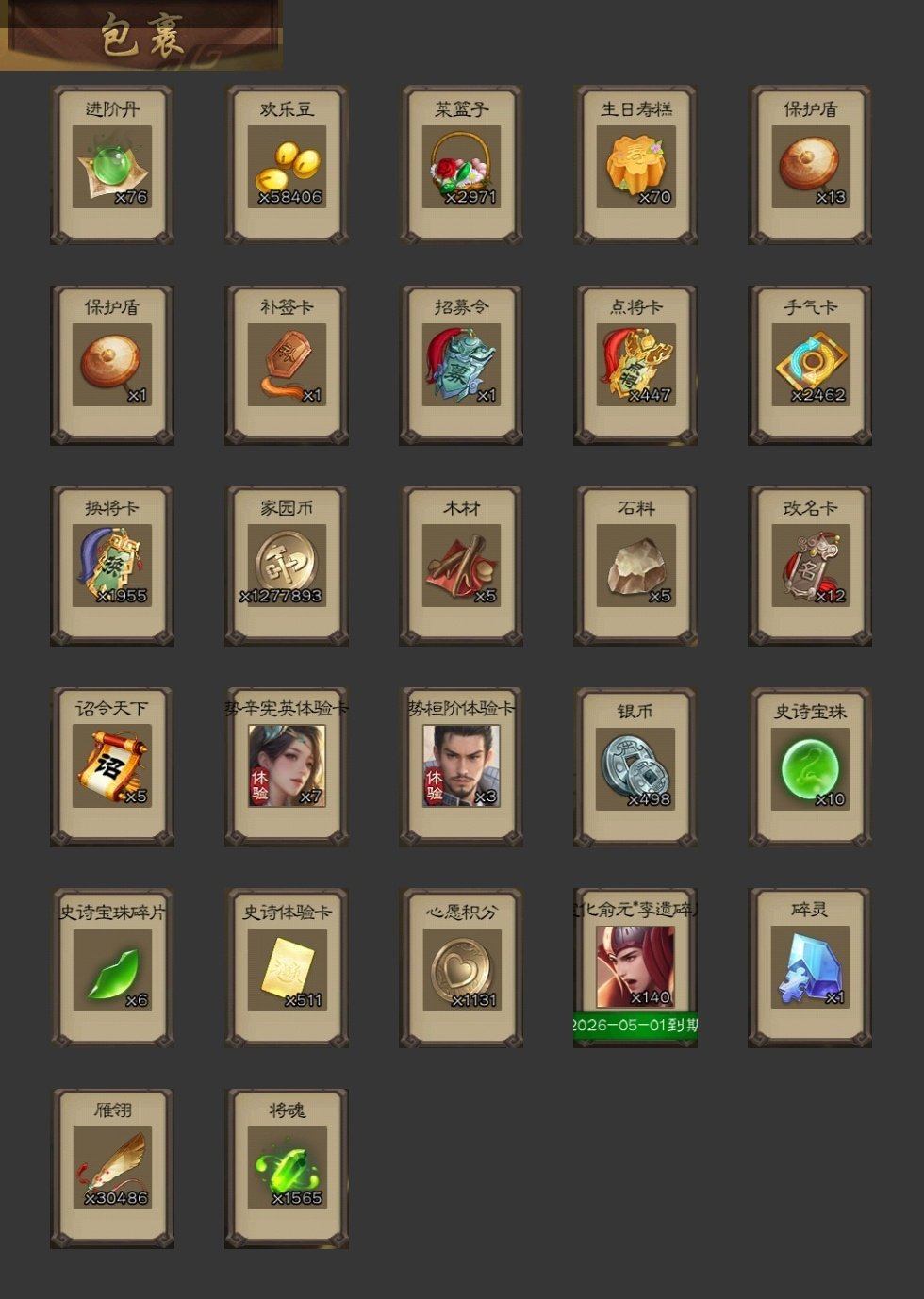Open the 保护盾 card showing x13
This screenshot has width=924, height=1299.
pos(810,166)
